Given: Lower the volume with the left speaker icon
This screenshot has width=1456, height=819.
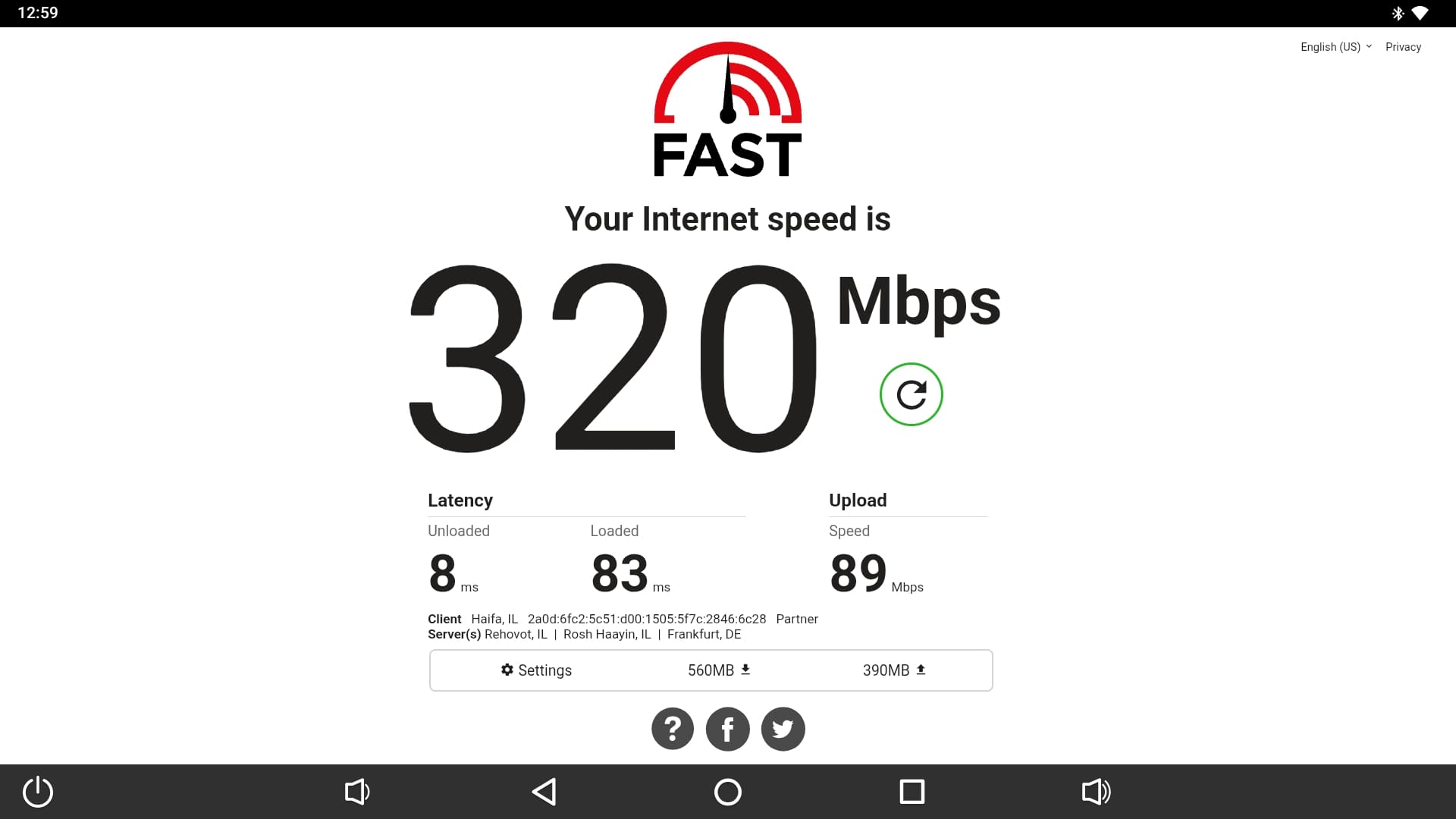Looking at the screenshot, I should 356,792.
